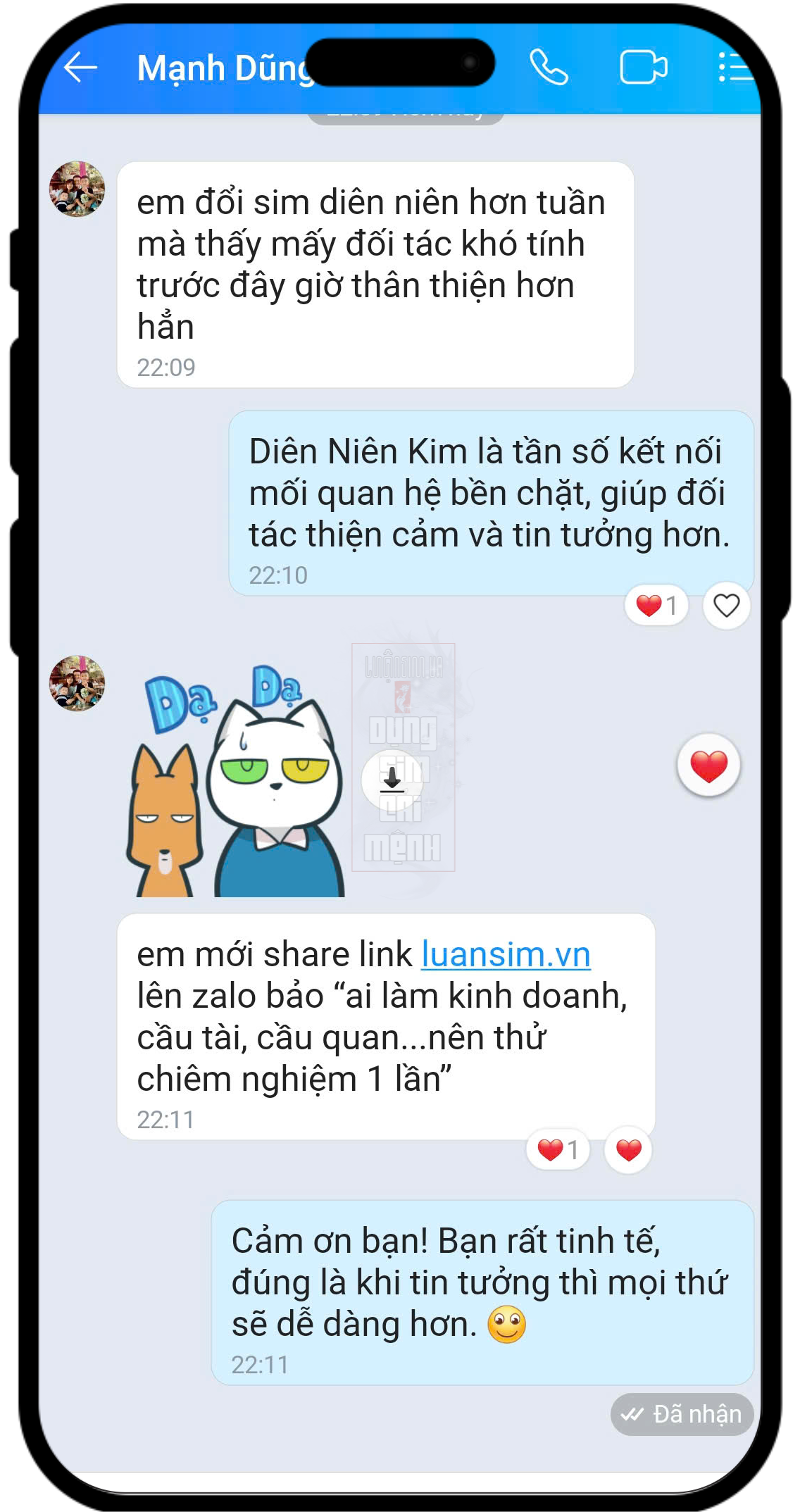Open the luansim.vn link
The height and width of the screenshot is (1512, 800).
(x=506, y=955)
